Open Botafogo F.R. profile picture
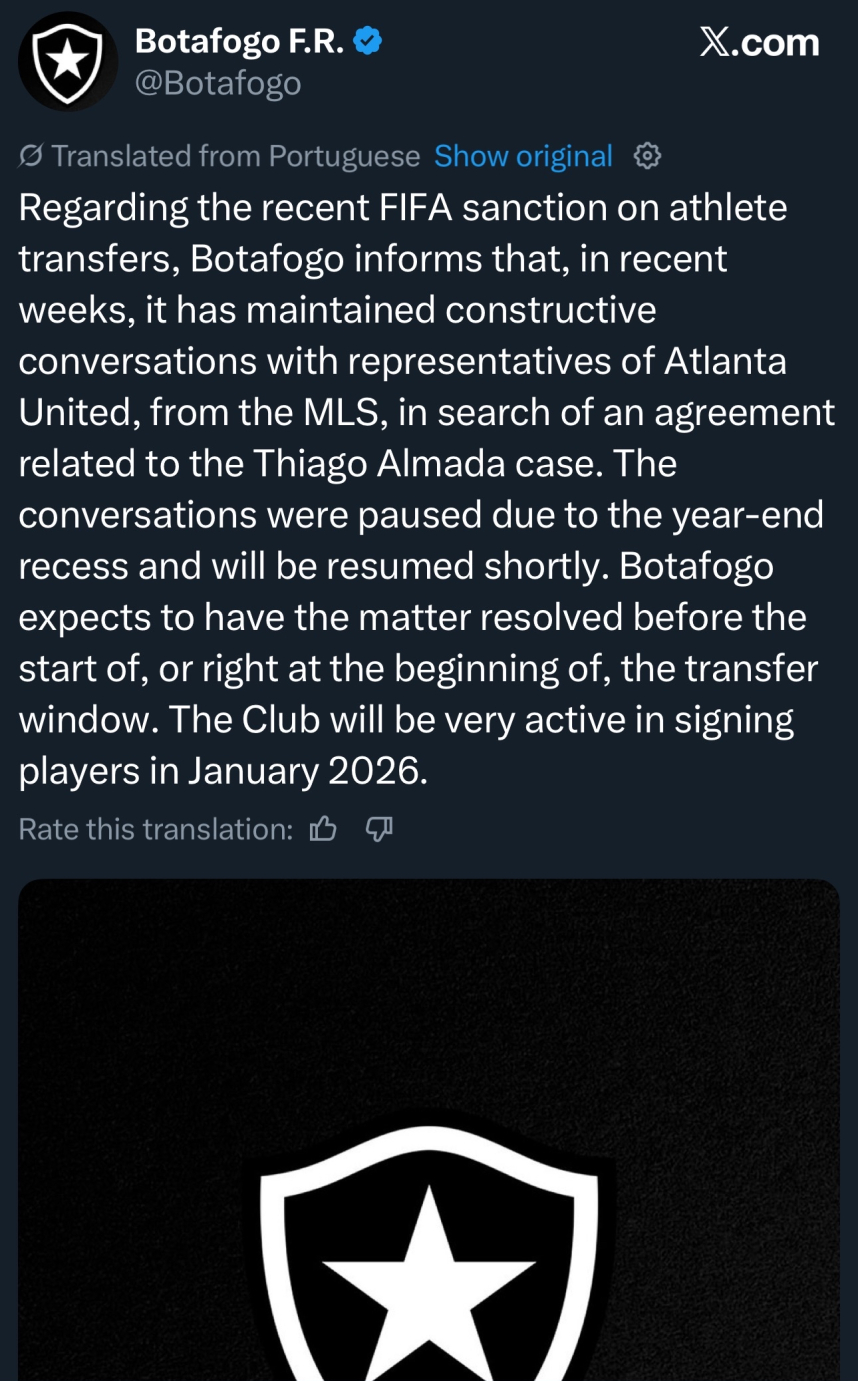858x1381 pixels. click(67, 62)
